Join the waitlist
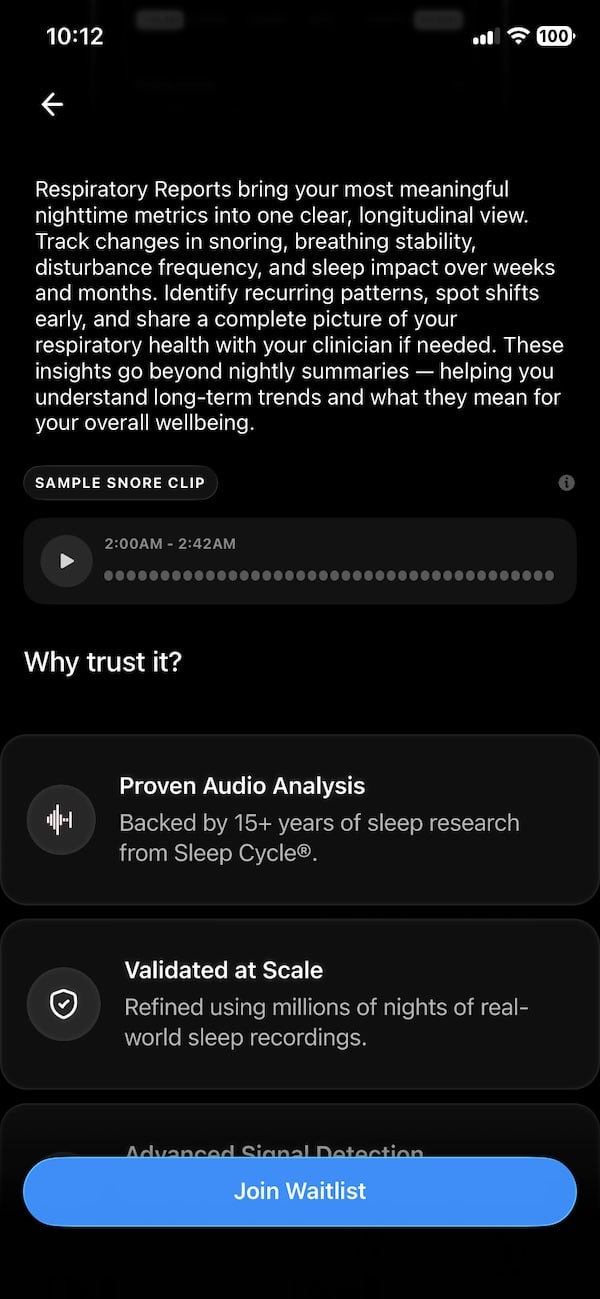 [300, 1191]
